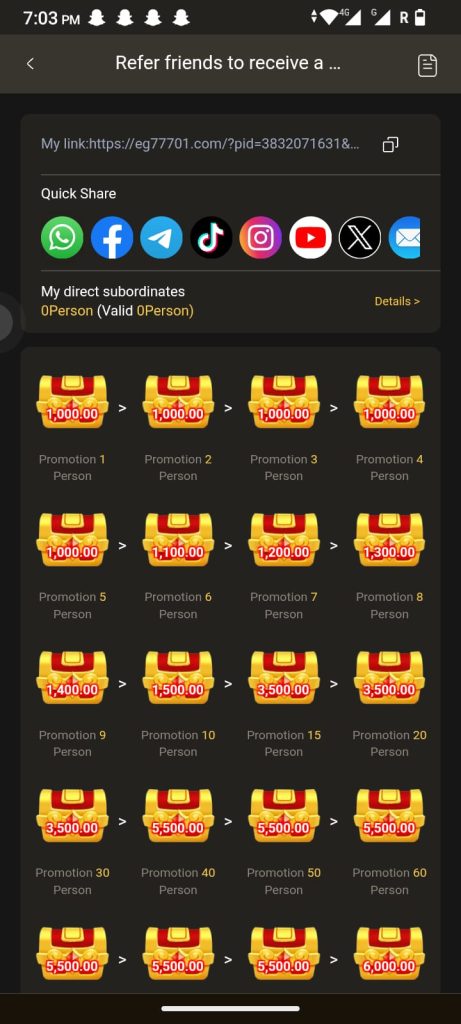Share via YouTube
Image resolution: width=461 pixels, height=1024 pixels.
310,238
